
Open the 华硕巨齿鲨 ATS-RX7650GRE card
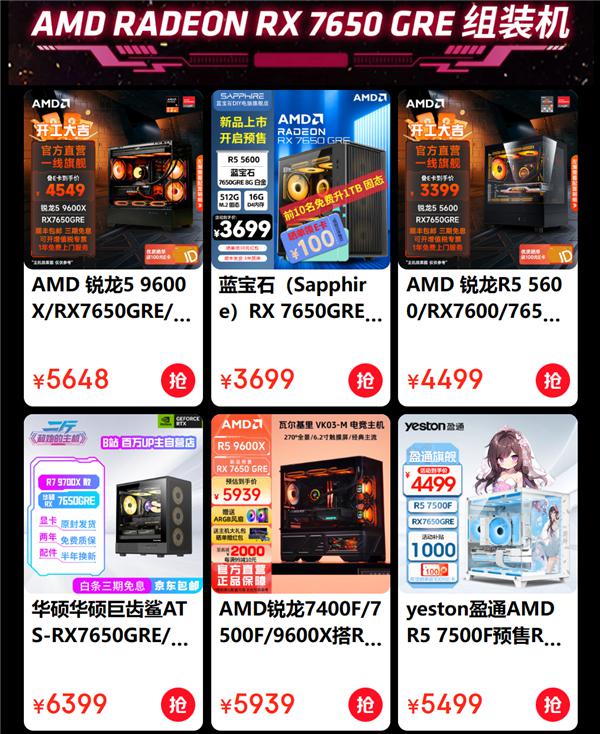coord(112,622)
